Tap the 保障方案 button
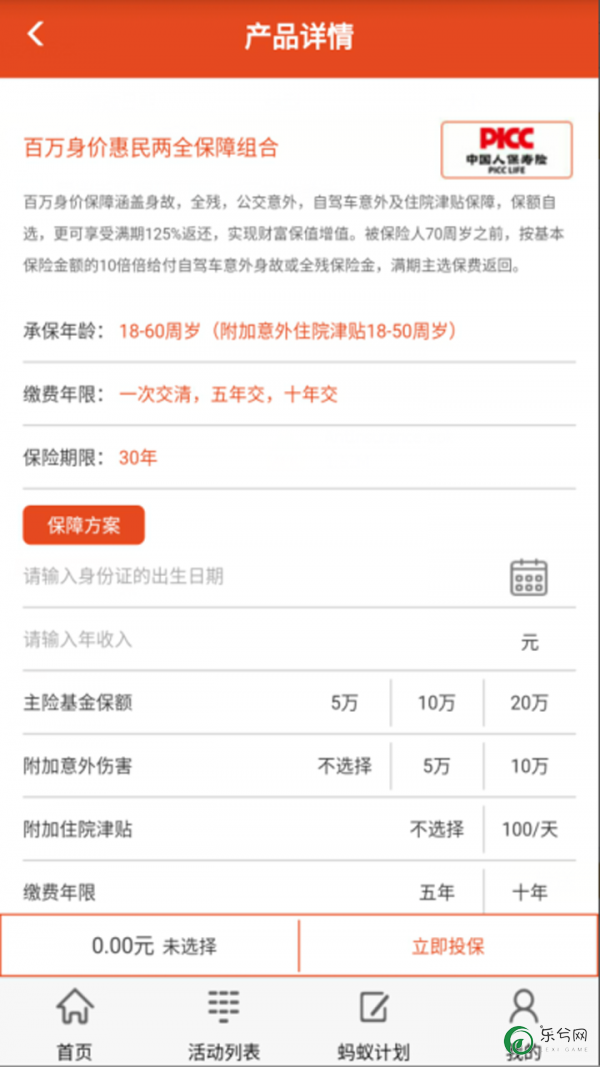The width and height of the screenshot is (600, 1067). coord(84,525)
